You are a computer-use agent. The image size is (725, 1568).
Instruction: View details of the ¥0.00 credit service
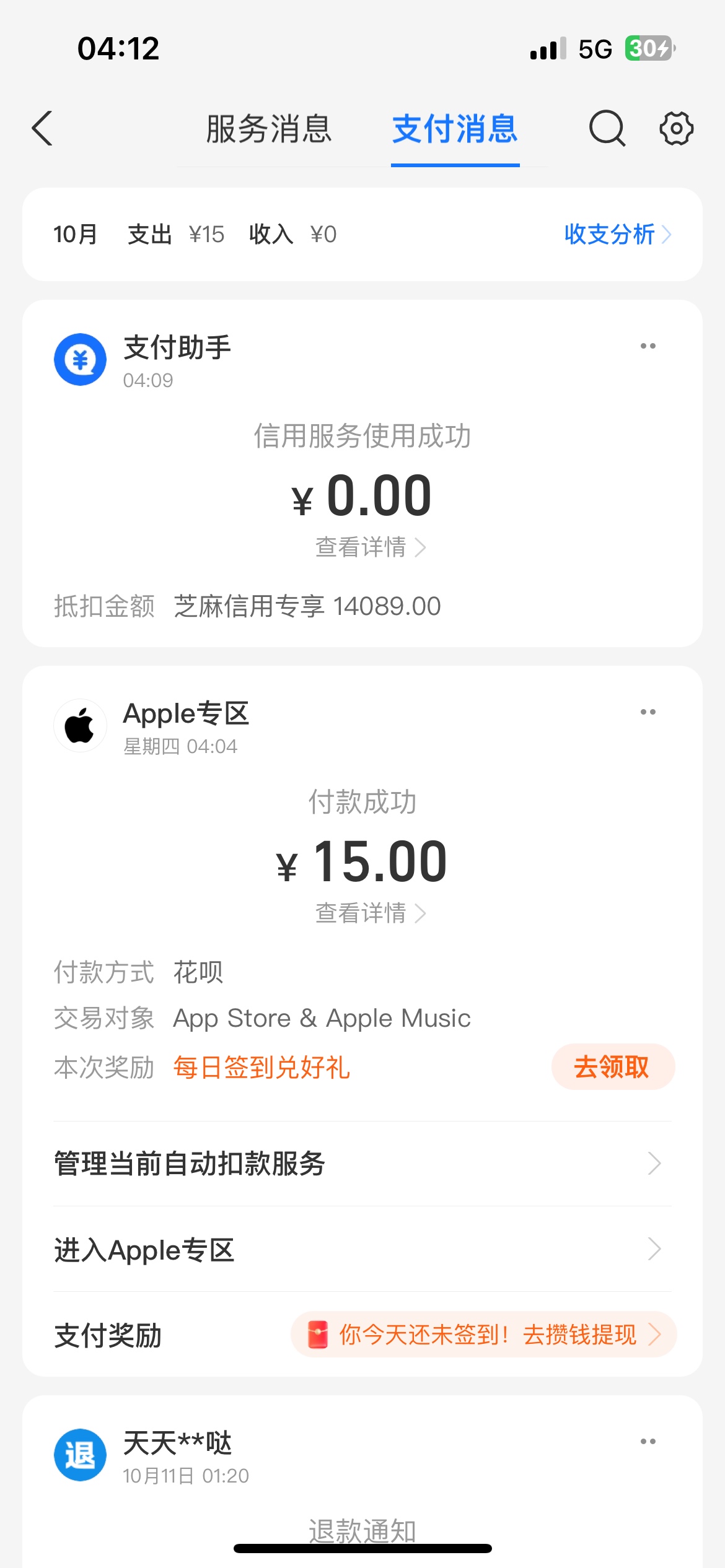[x=370, y=547]
